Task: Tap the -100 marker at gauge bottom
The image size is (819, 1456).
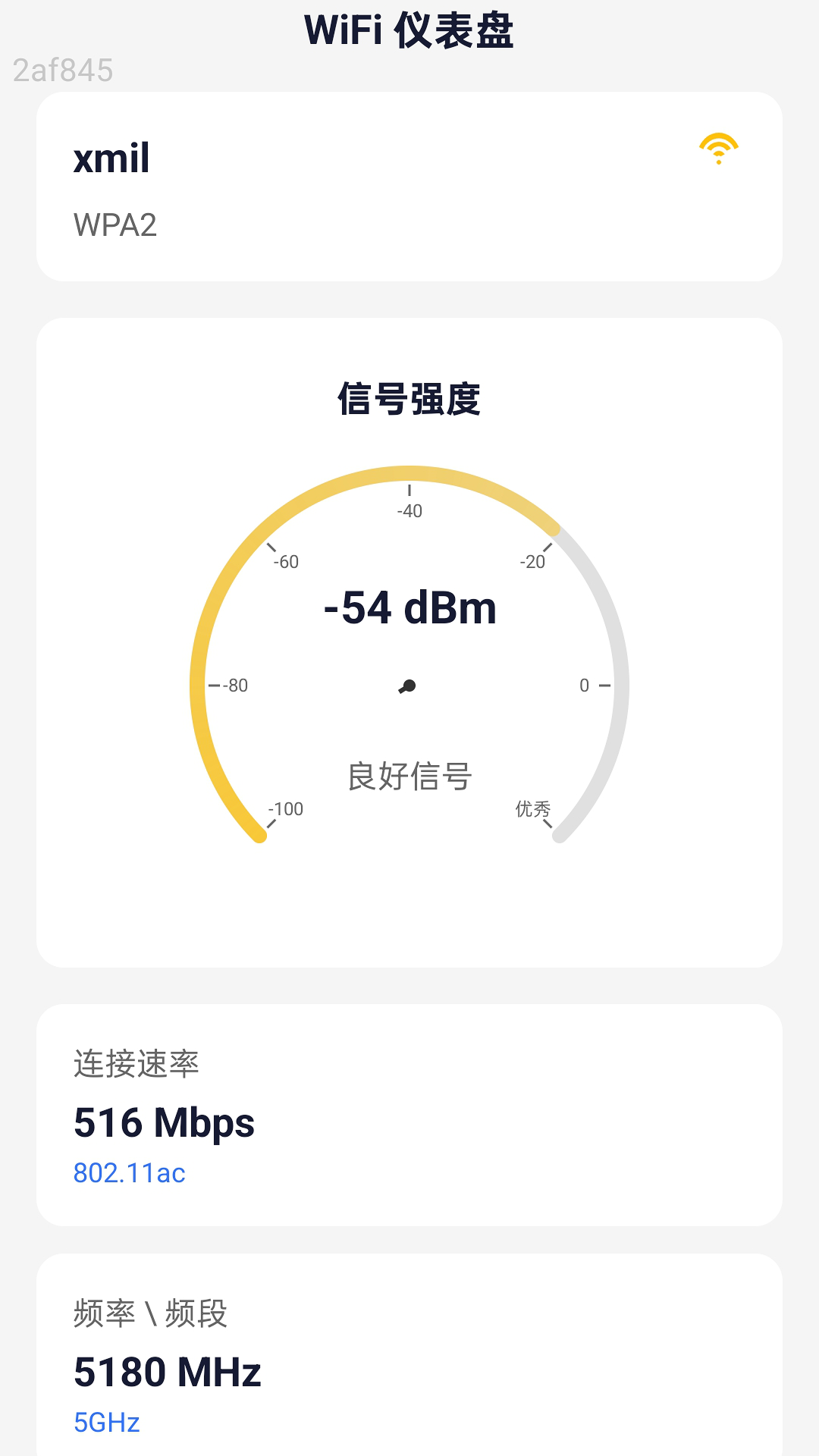Action: pyautogui.click(x=285, y=808)
